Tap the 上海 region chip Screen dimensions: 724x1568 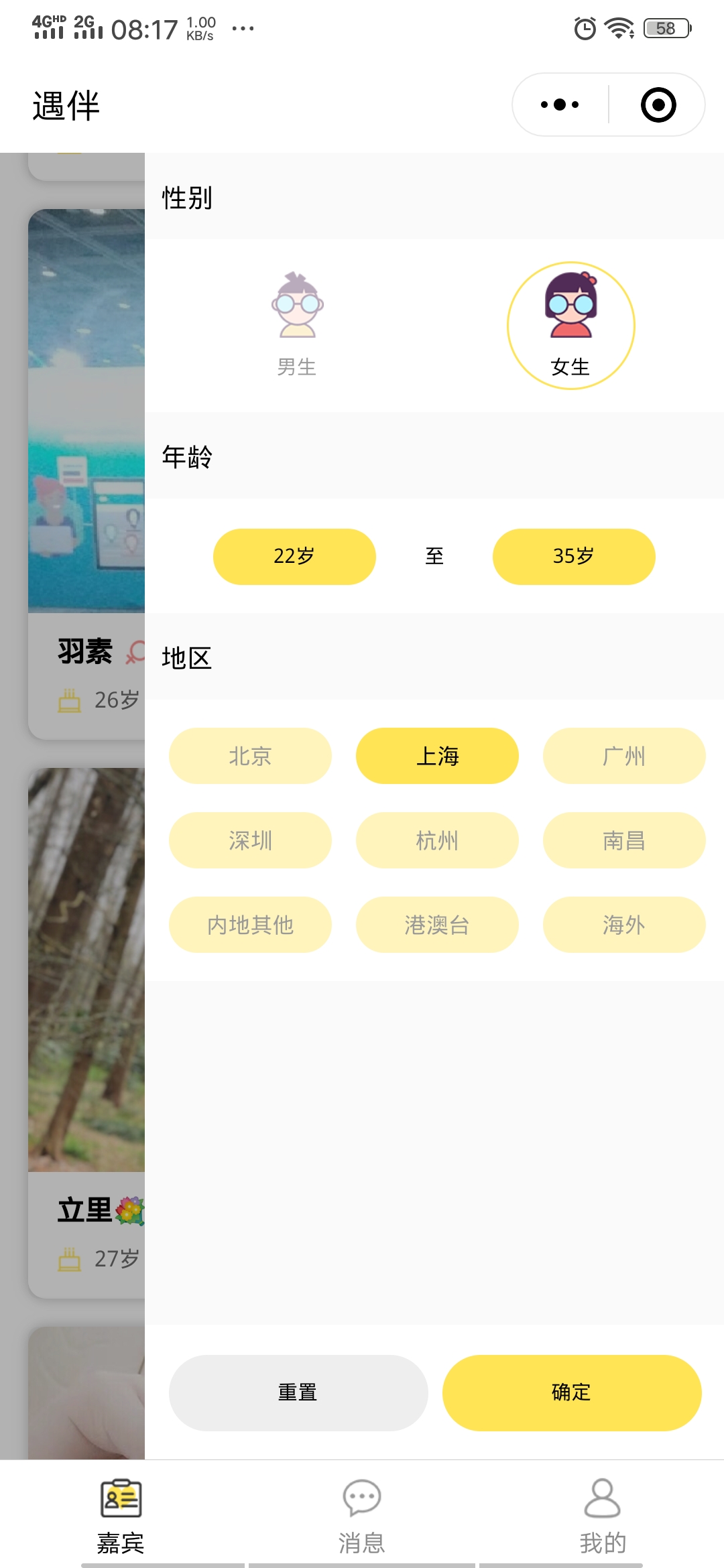pos(437,756)
